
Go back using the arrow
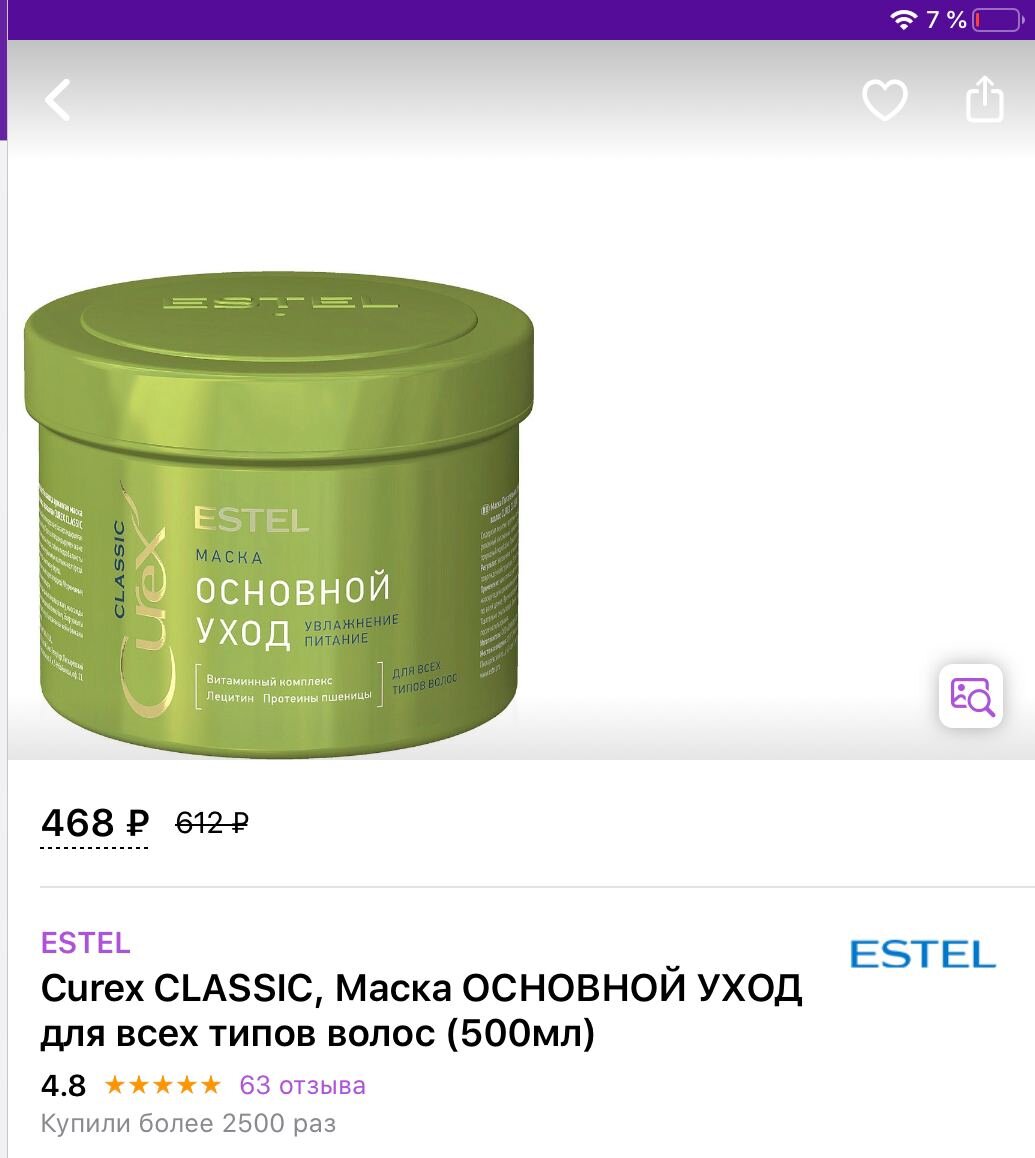(58, 100)
